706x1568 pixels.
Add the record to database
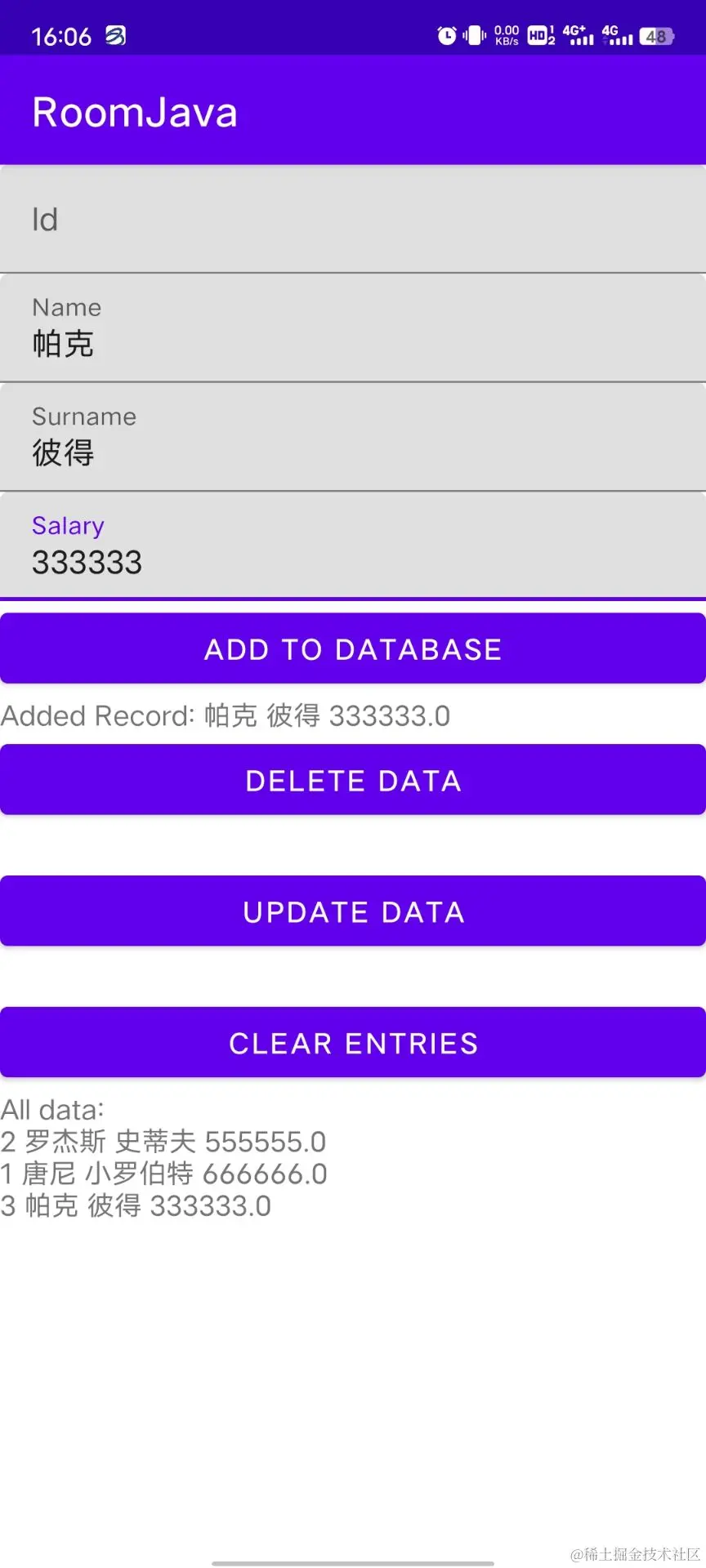(x=353, y=648)
